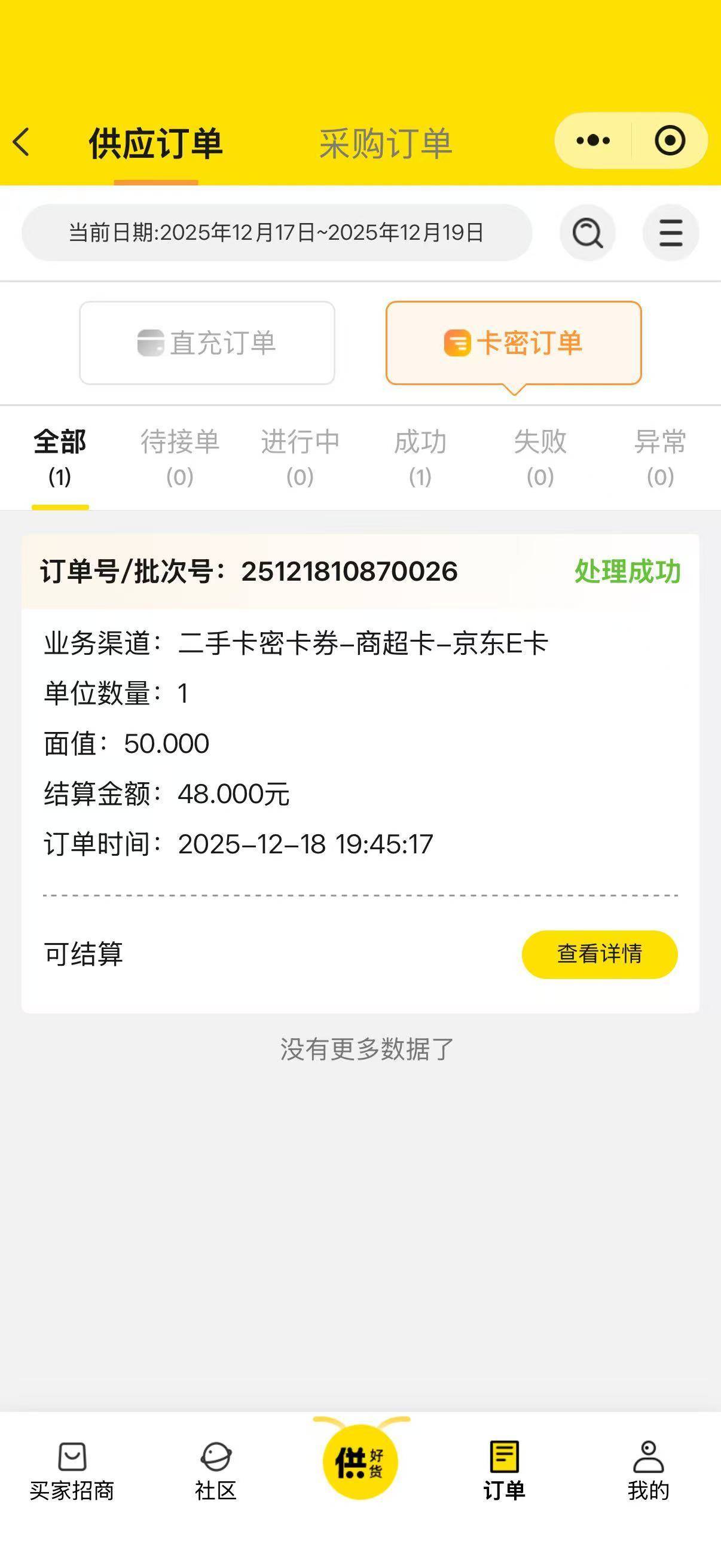Filter by 失败 orders
Image resolution: width=721 pixels, height=1568 pixels.
(540, 457)
